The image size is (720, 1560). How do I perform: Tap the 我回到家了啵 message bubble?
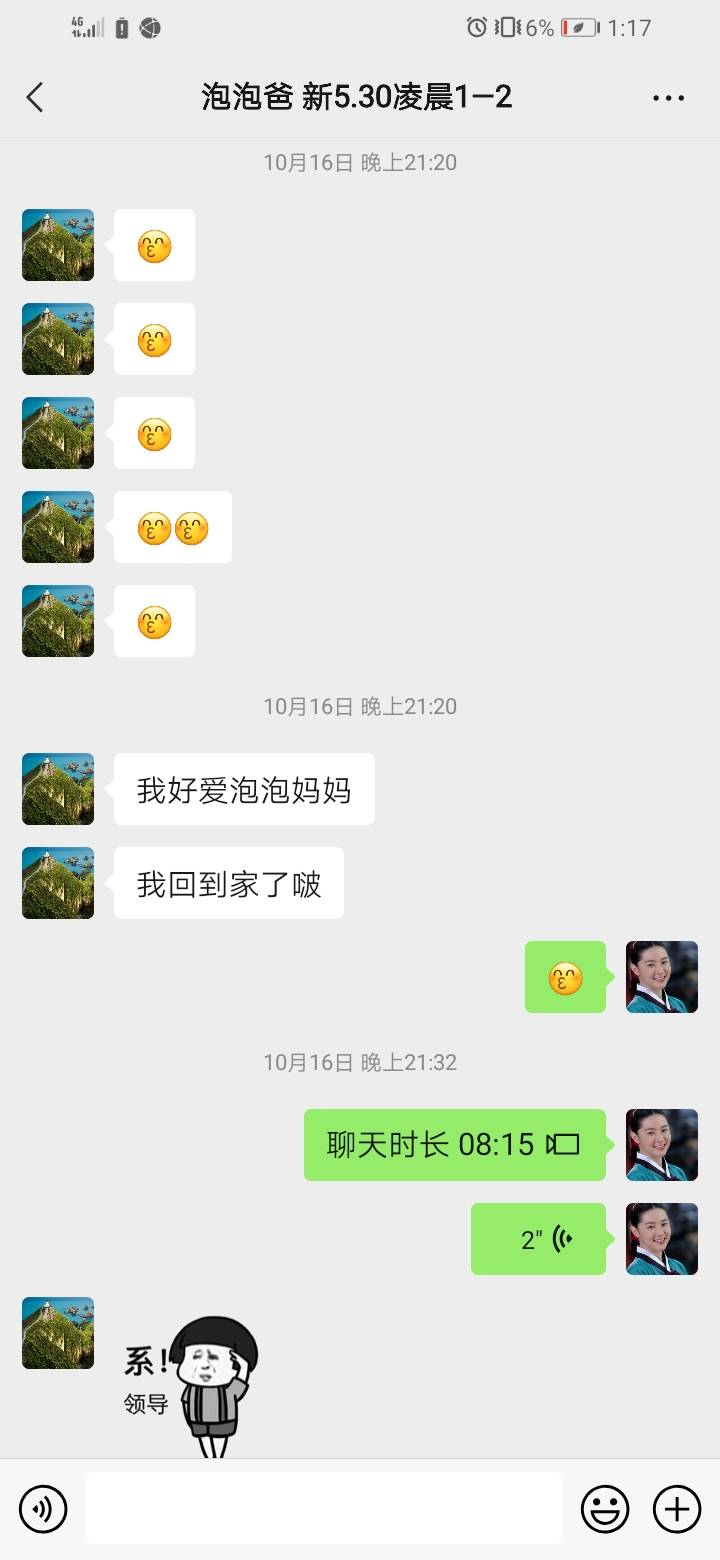coord(227,883)
